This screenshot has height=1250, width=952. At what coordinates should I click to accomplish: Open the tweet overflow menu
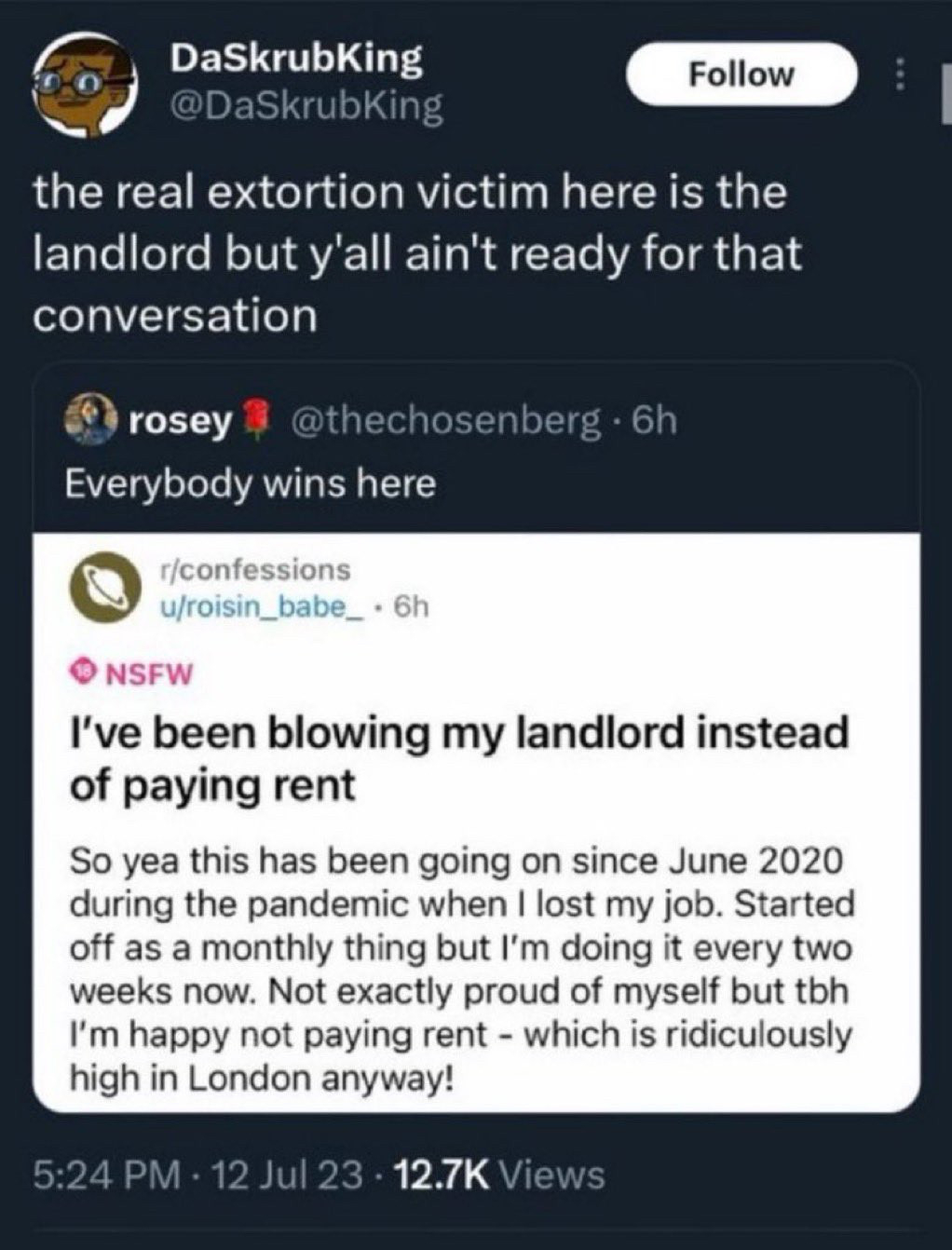click(x=898, y=75)
